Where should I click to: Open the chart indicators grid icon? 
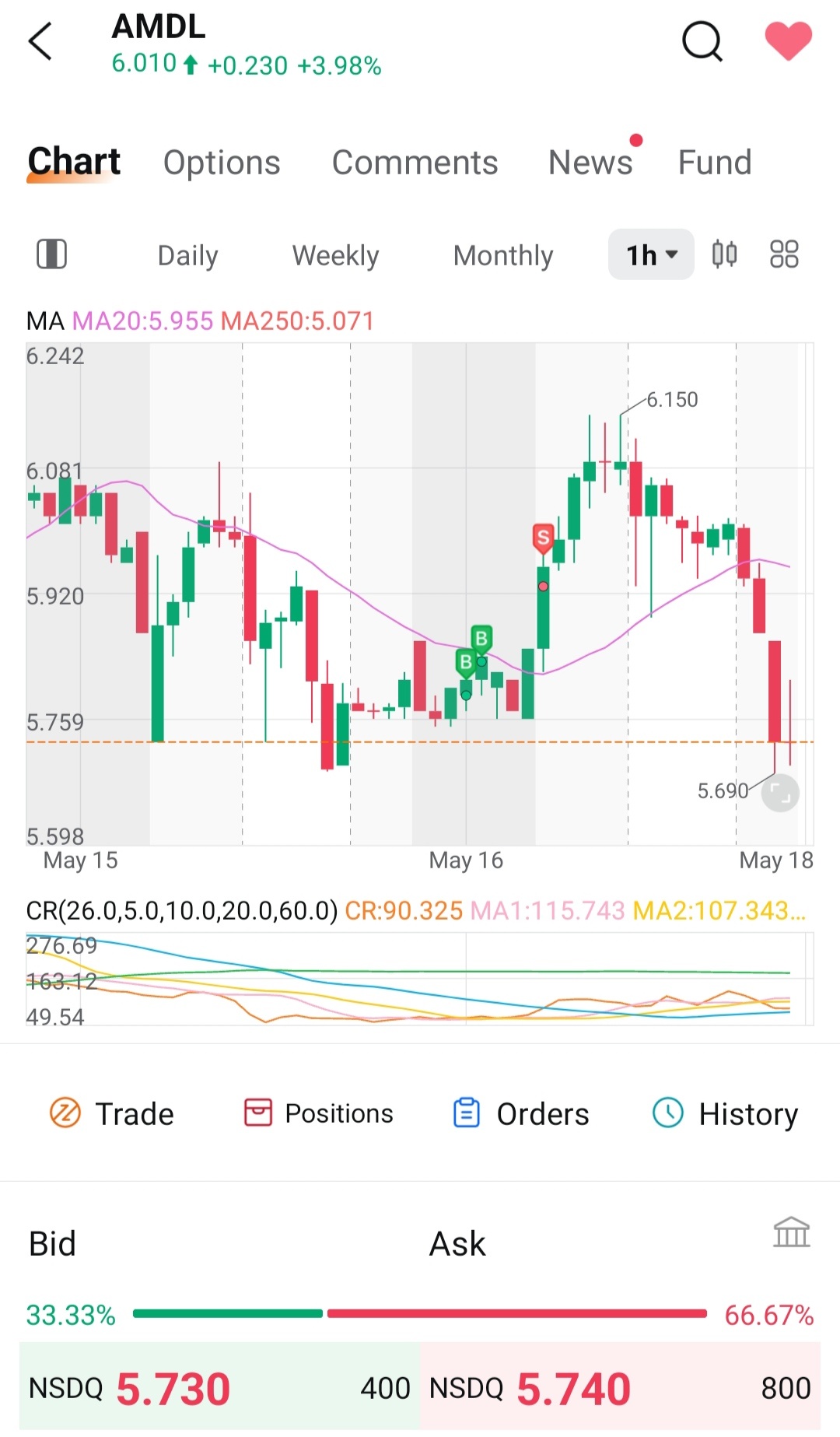click(784, 254)
